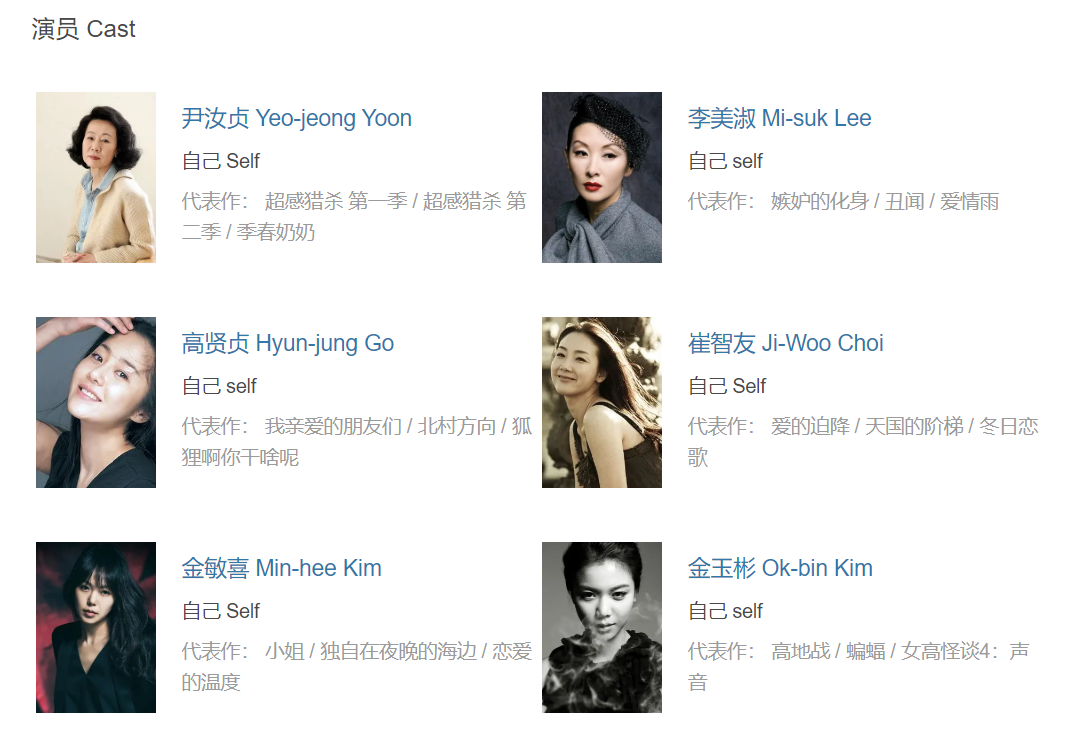Image resolution: width=1080 pixels, height=737 pixels.
Task: Tap the photo beside Mi-suk Lee
Action: tap(601, 177)
